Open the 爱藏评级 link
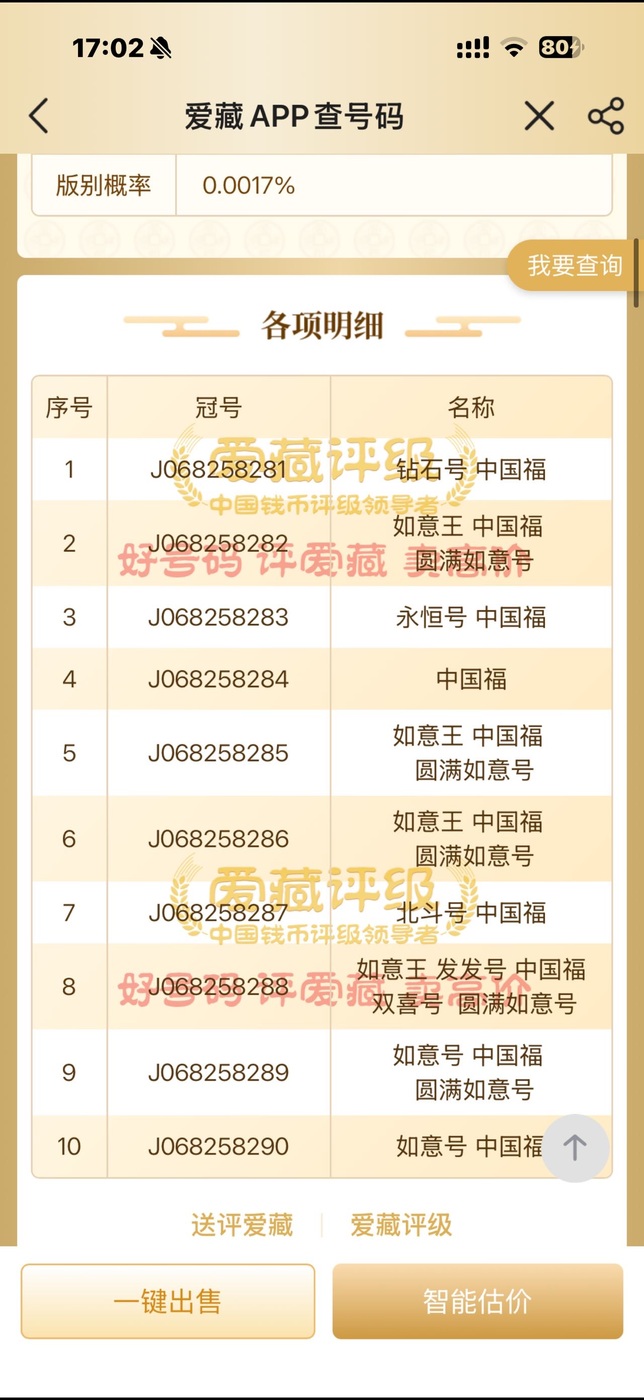Image resolution: width=644 pixels, height=1400 pixels. (401, 1224)
